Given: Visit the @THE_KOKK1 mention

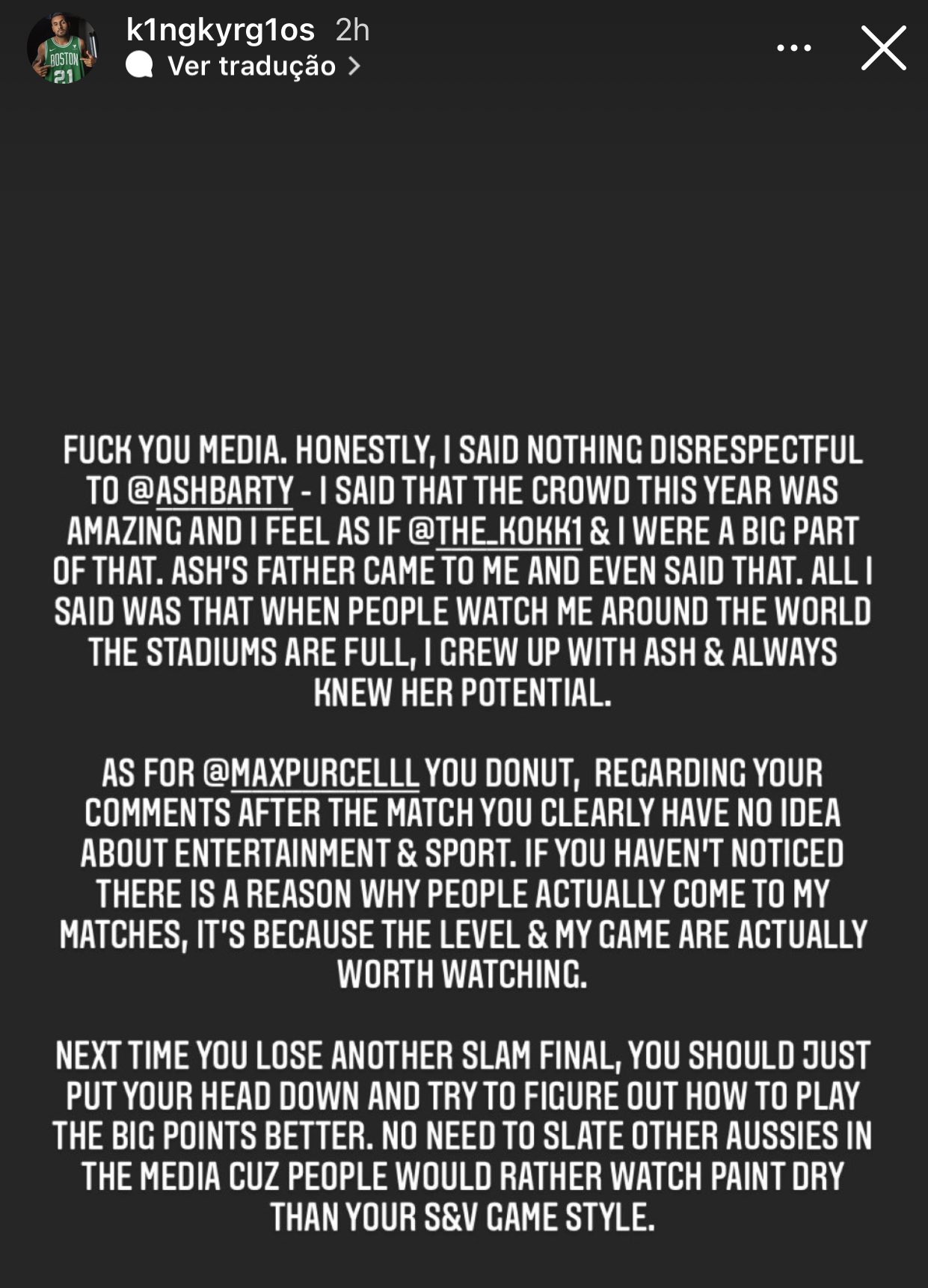Looking at the screenshot, I should (x=495, y=531).
